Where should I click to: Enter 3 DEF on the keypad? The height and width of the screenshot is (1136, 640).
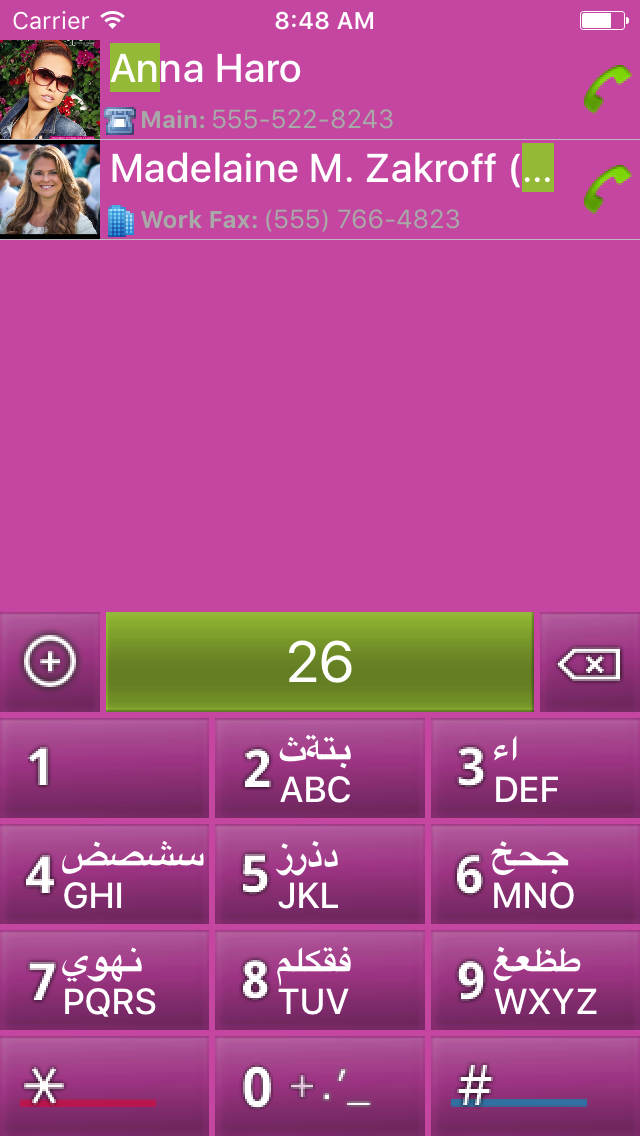[536, 768]
